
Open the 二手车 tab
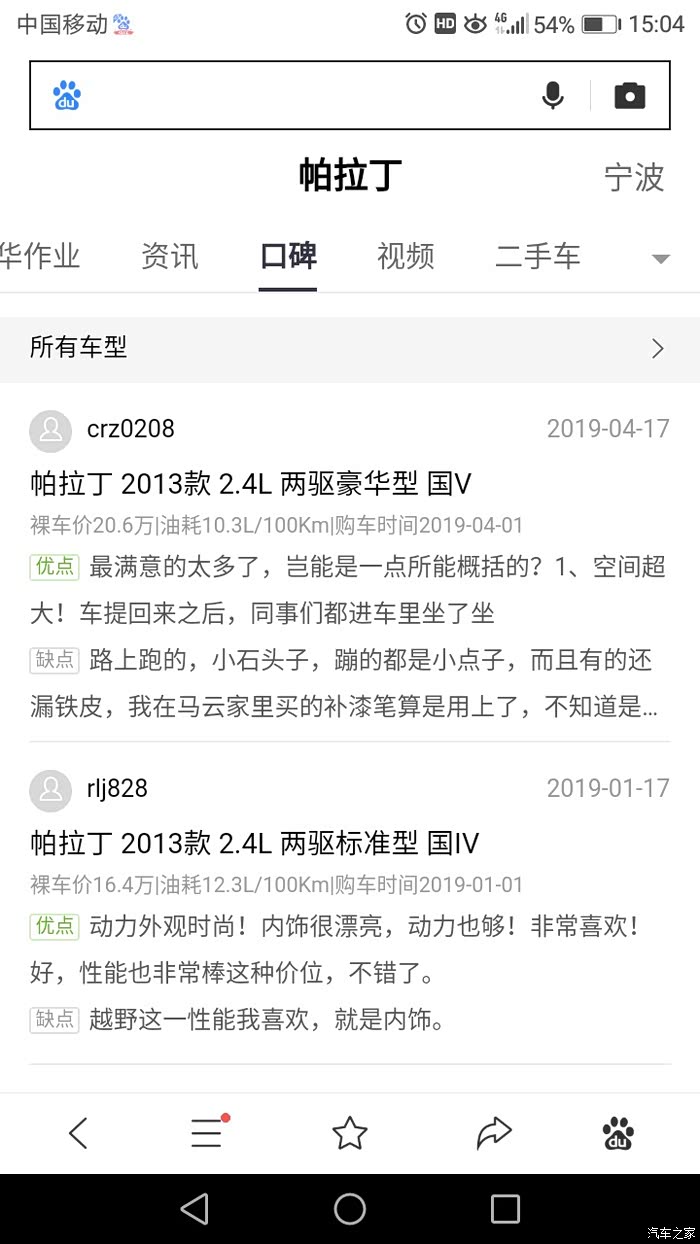click(x=537, y=257)
